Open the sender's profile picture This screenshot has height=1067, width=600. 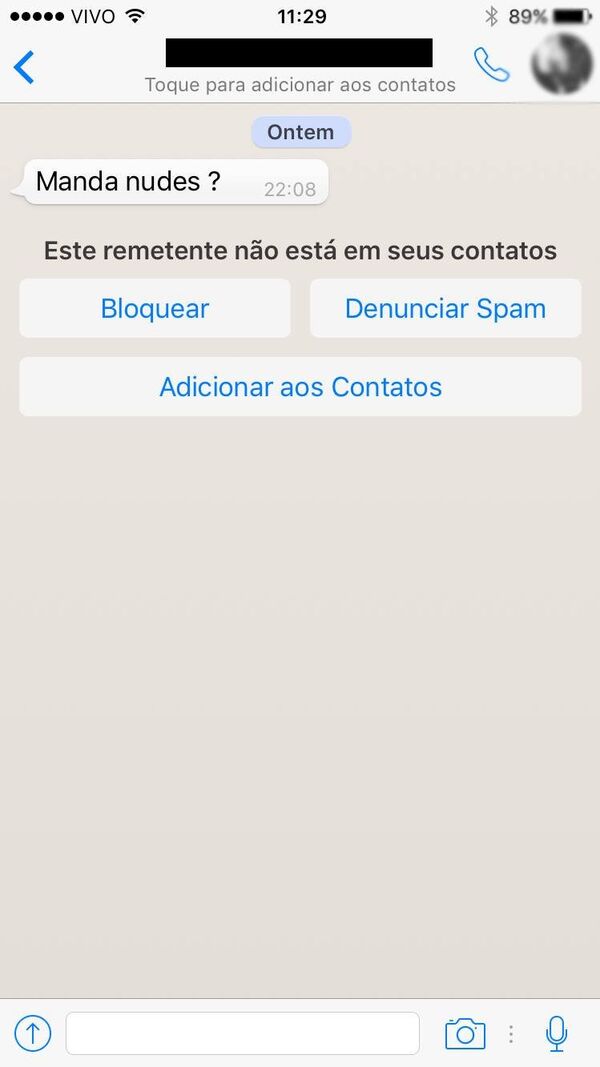click(x=560, y=64)
